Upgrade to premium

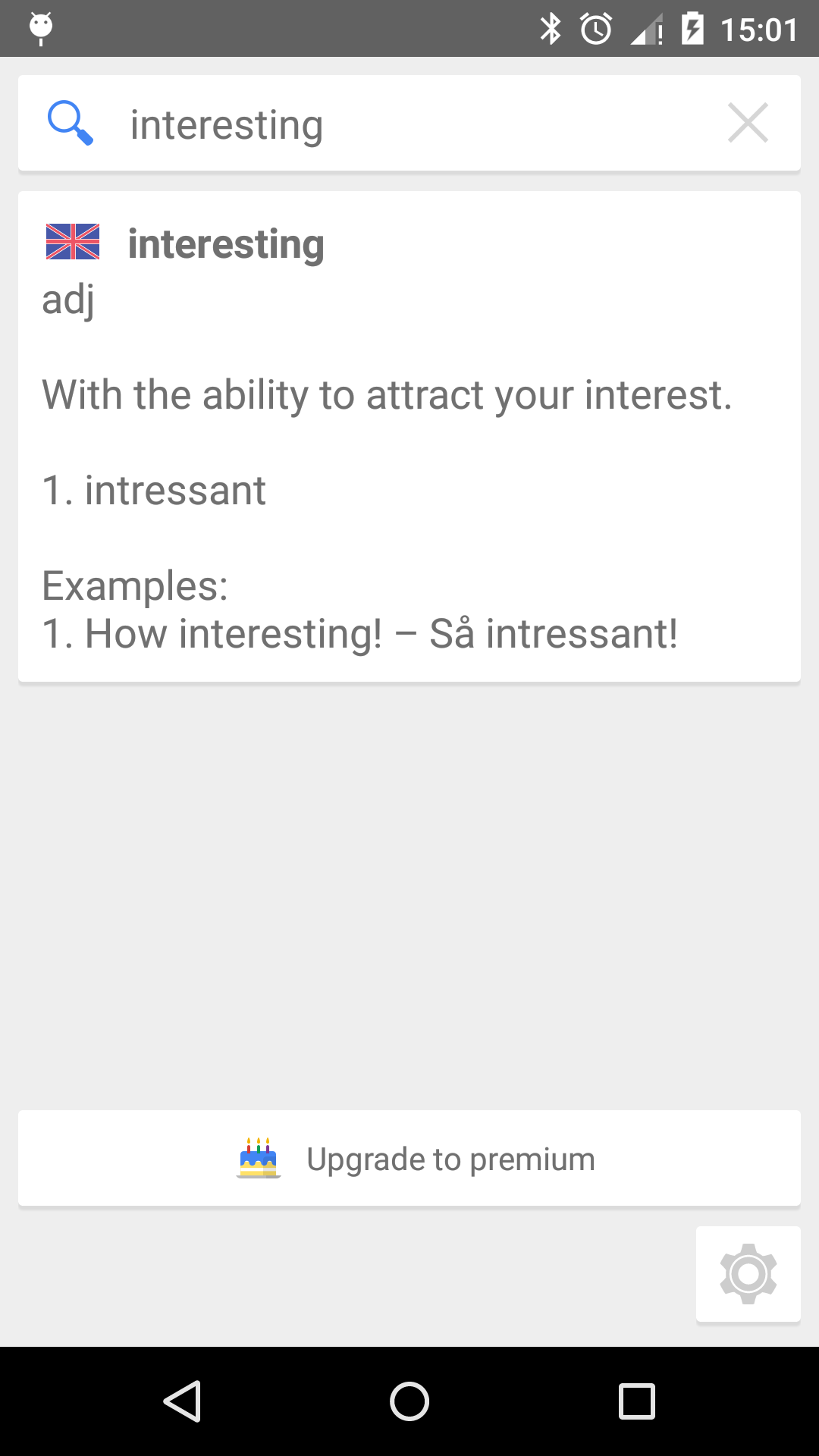(409, 1158)
